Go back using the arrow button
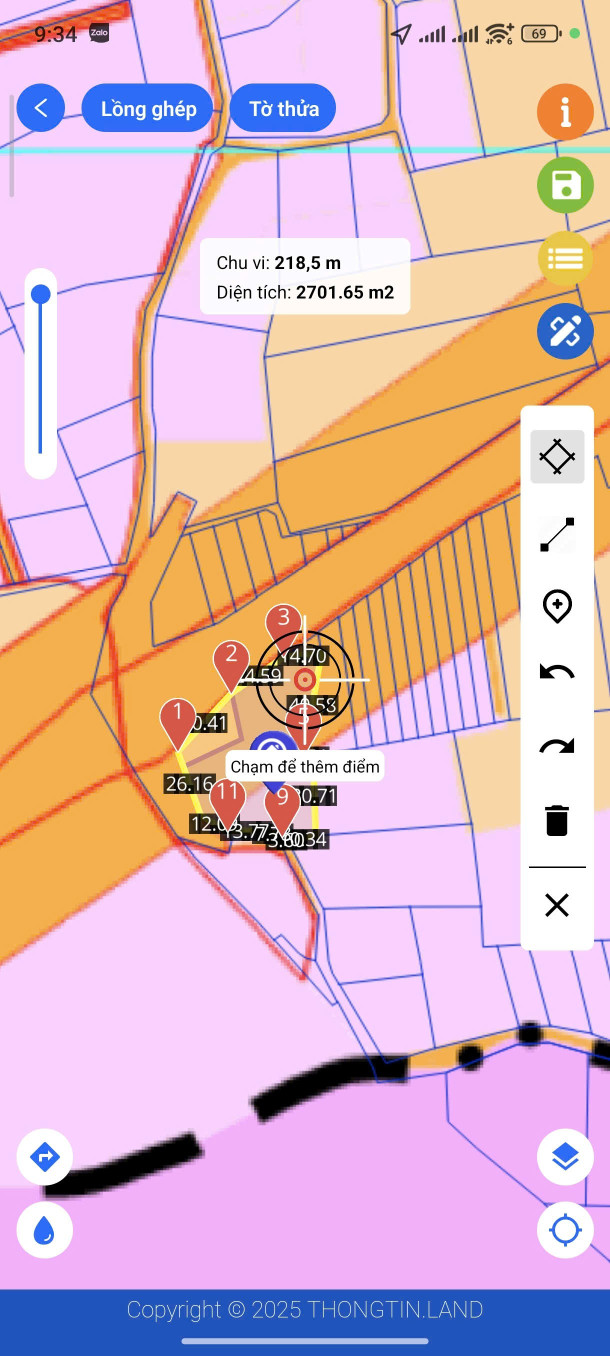Image resolution: width=610 pixels, height=1356 pixels. point(41,108)
